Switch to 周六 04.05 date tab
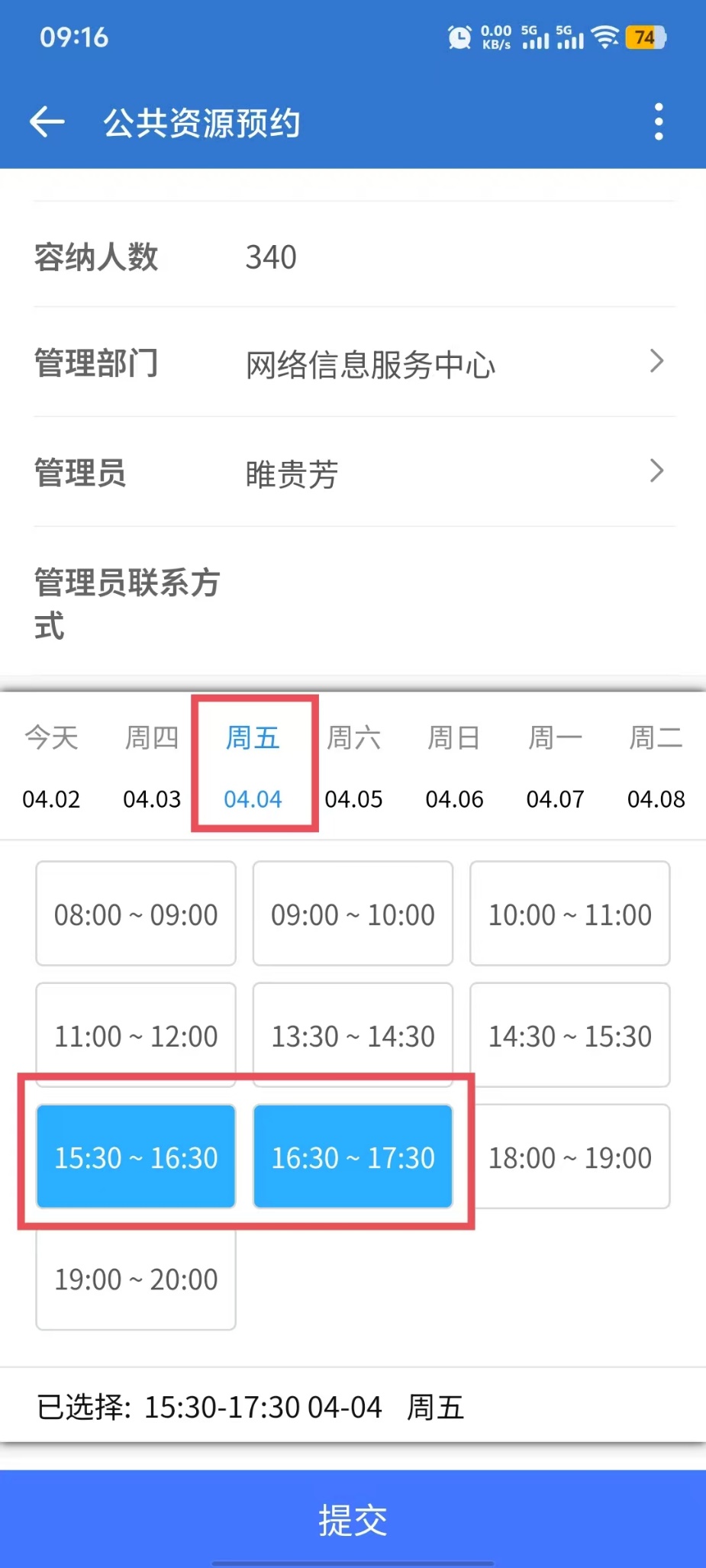706x1568 pixels. (x=353, y=766)
